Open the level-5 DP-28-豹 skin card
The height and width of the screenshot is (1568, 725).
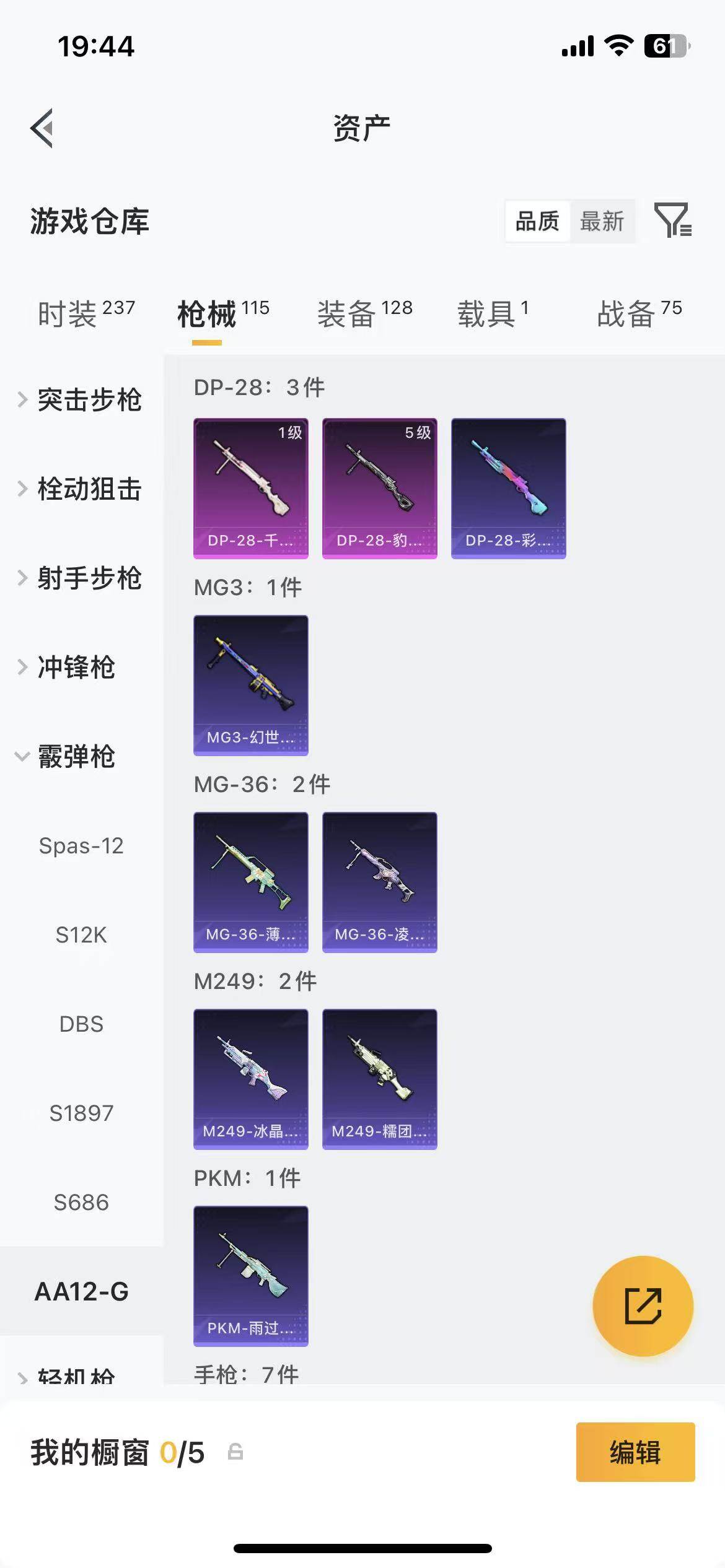pyautogui.click(x=379, y=488)
